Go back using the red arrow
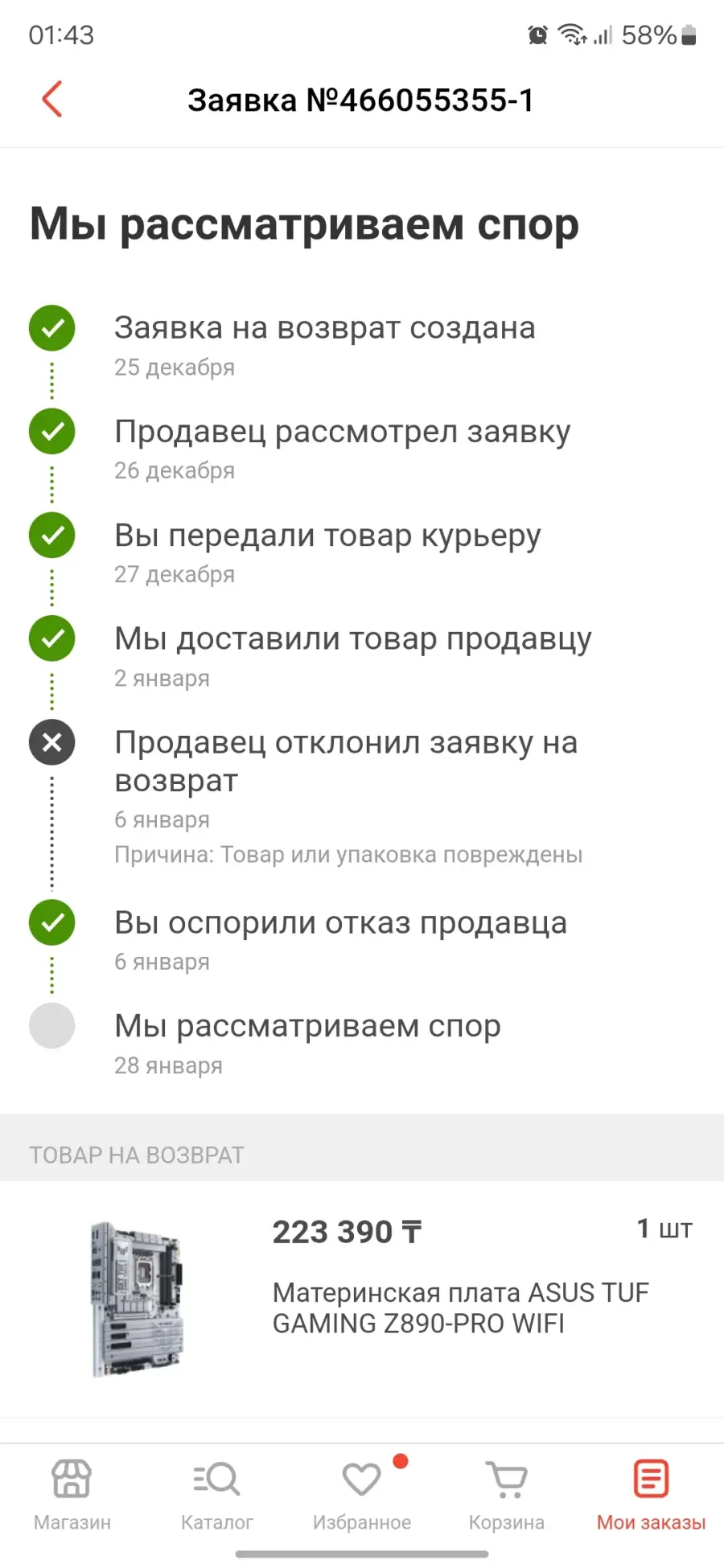This screenshot has height=1568, width=724. point(52,100)
